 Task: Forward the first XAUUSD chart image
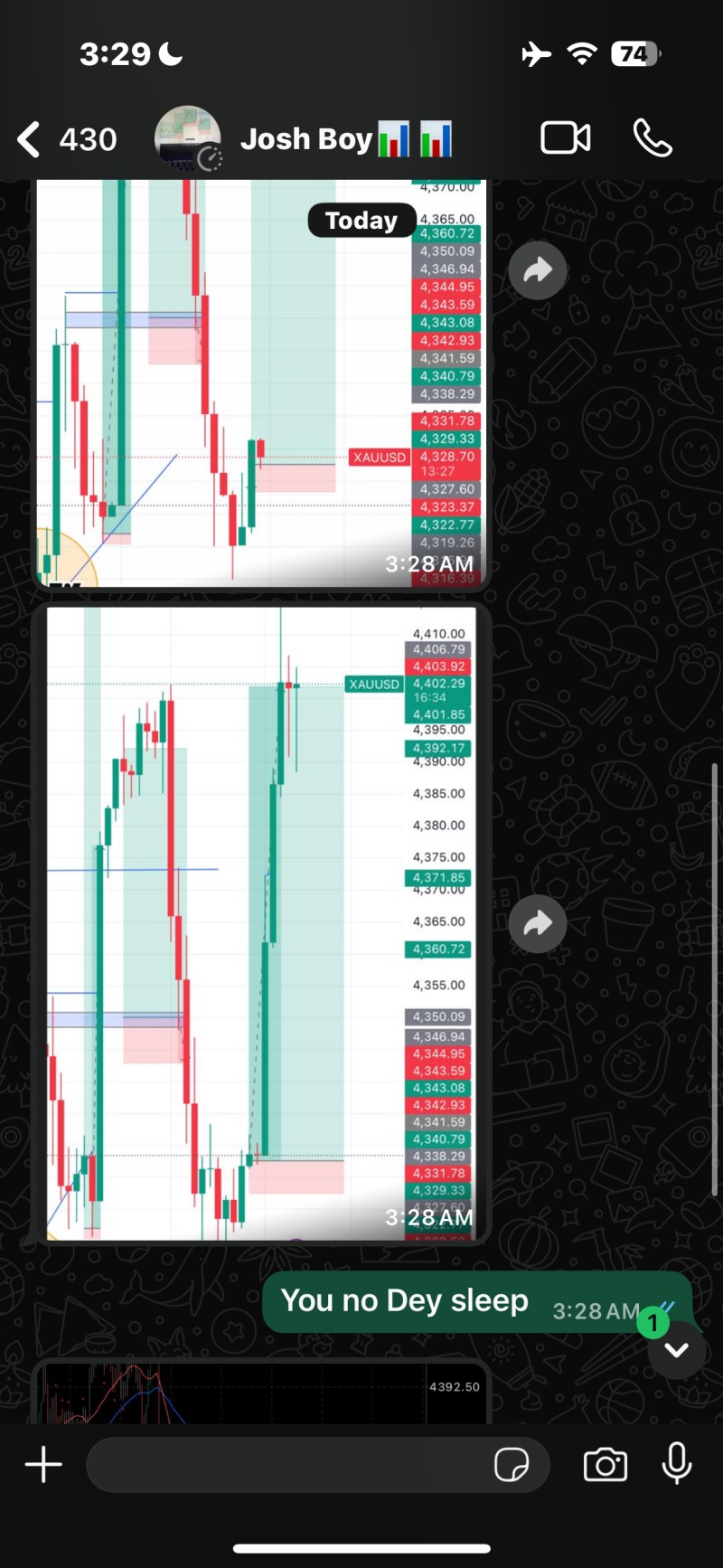(538, 269)
